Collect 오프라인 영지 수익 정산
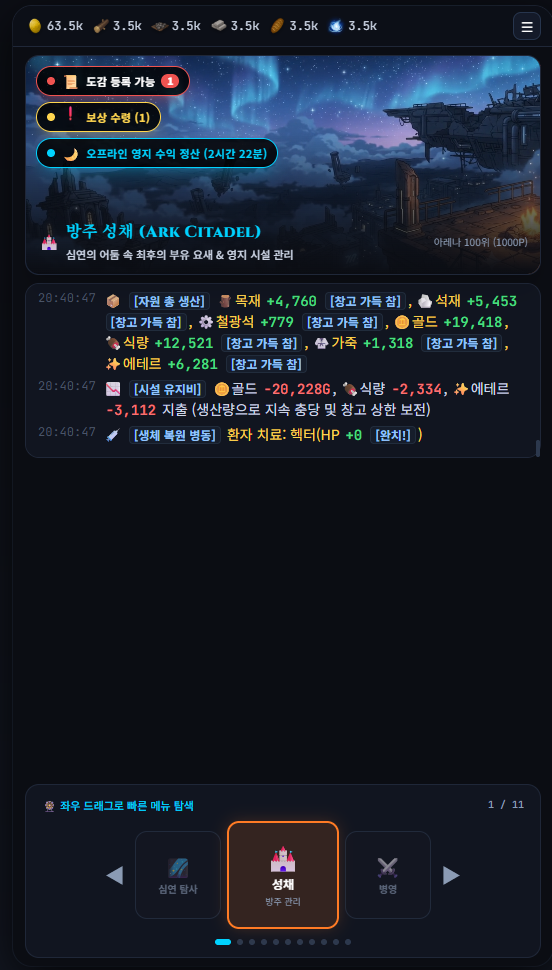552x970 pixels. (x=157, y=153)
